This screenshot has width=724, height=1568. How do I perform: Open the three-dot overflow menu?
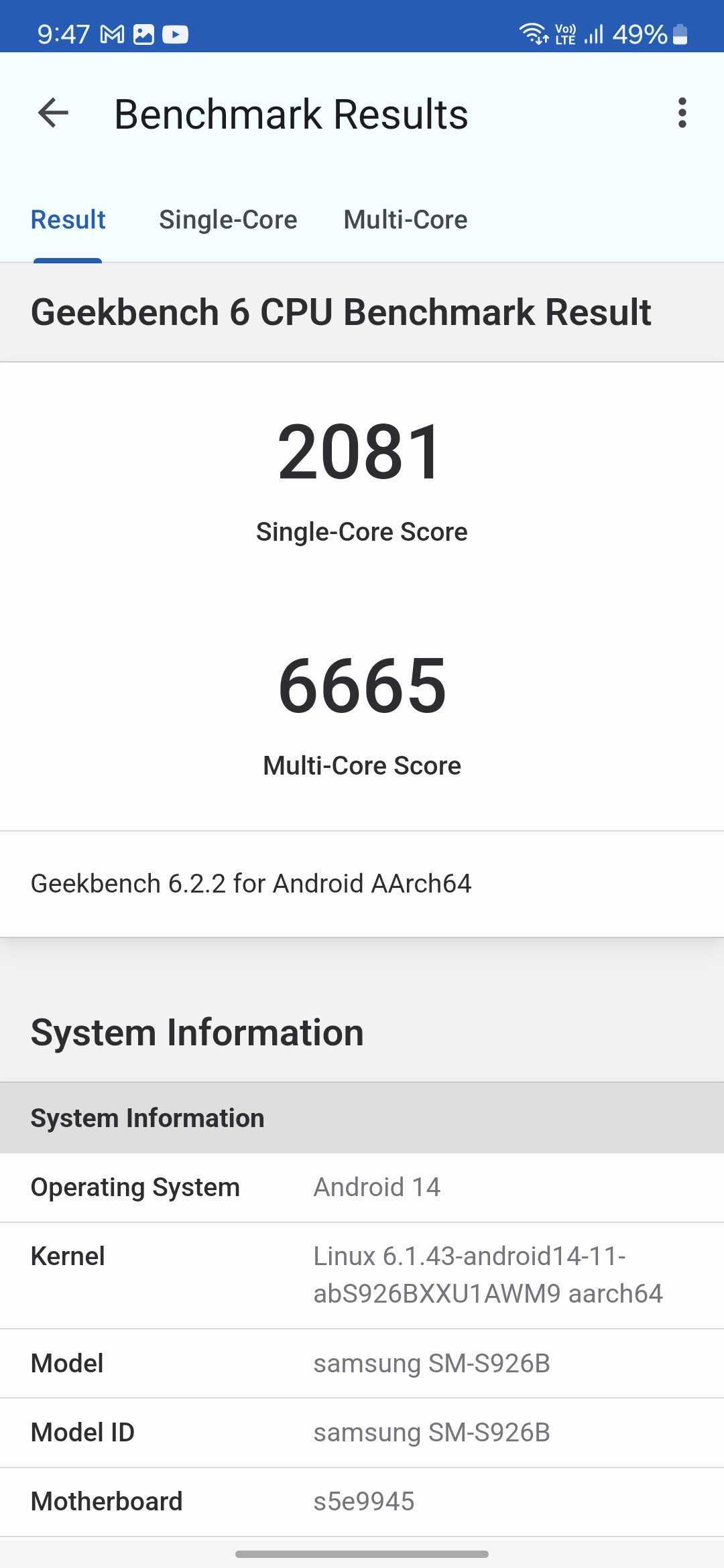[x=682, y=113]
